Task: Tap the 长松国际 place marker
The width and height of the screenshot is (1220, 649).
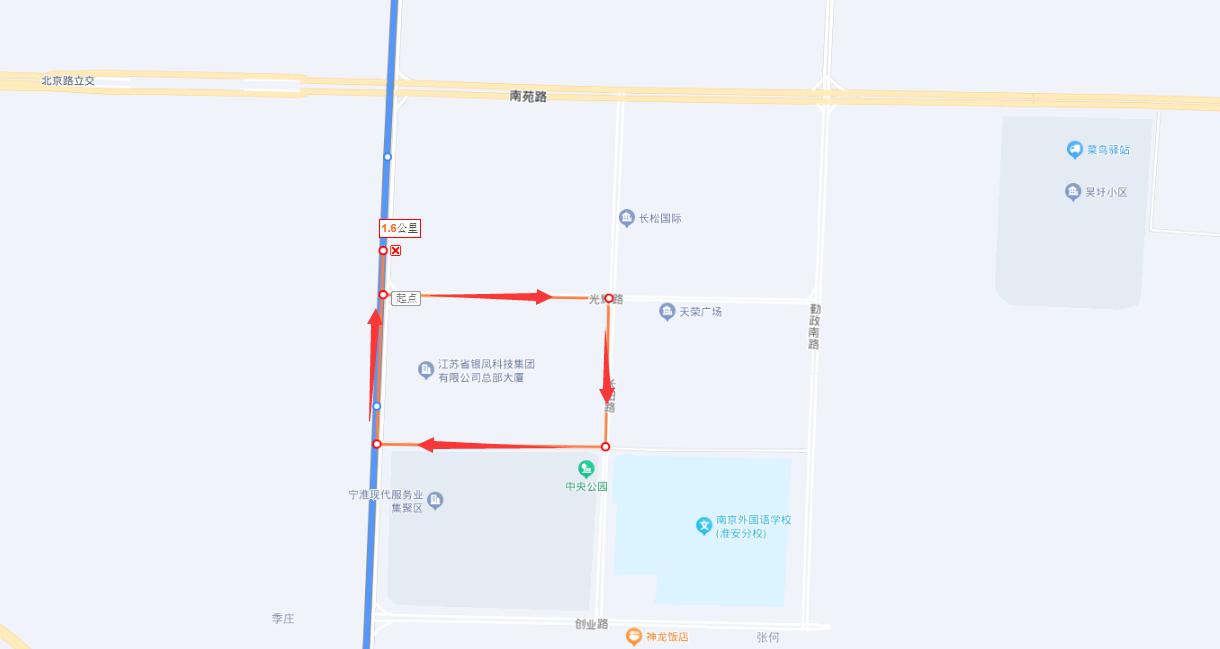Action: 626,218
